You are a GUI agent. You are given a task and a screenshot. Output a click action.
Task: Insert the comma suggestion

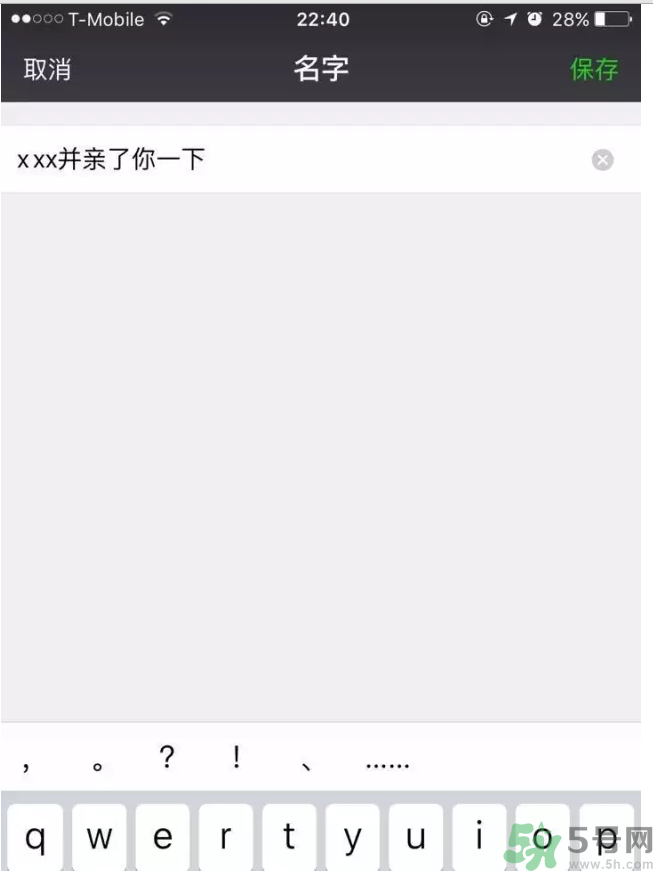[27, 763]
